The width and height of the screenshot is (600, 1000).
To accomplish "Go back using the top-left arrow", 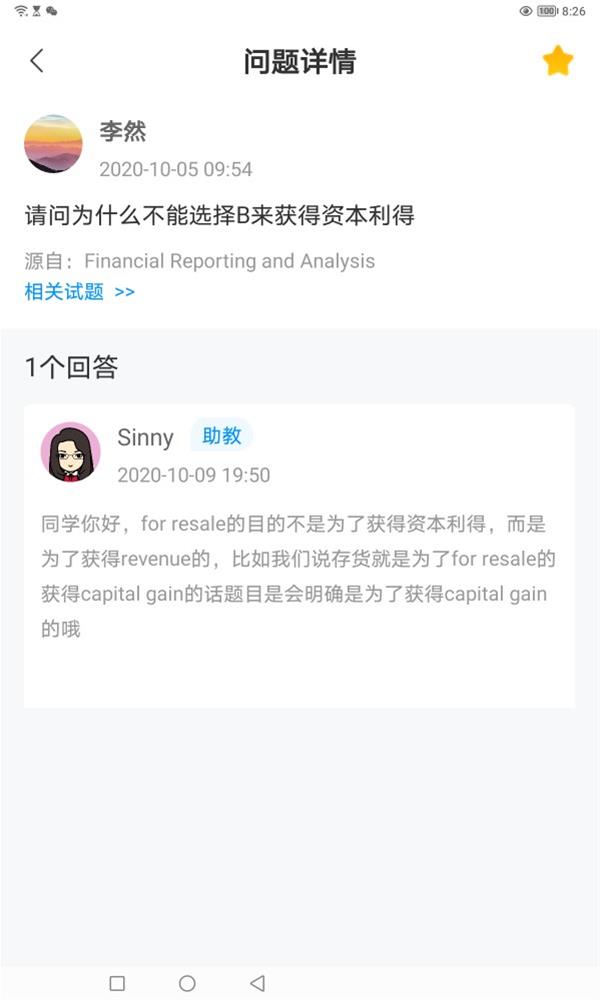I will [x=37, y=61].
